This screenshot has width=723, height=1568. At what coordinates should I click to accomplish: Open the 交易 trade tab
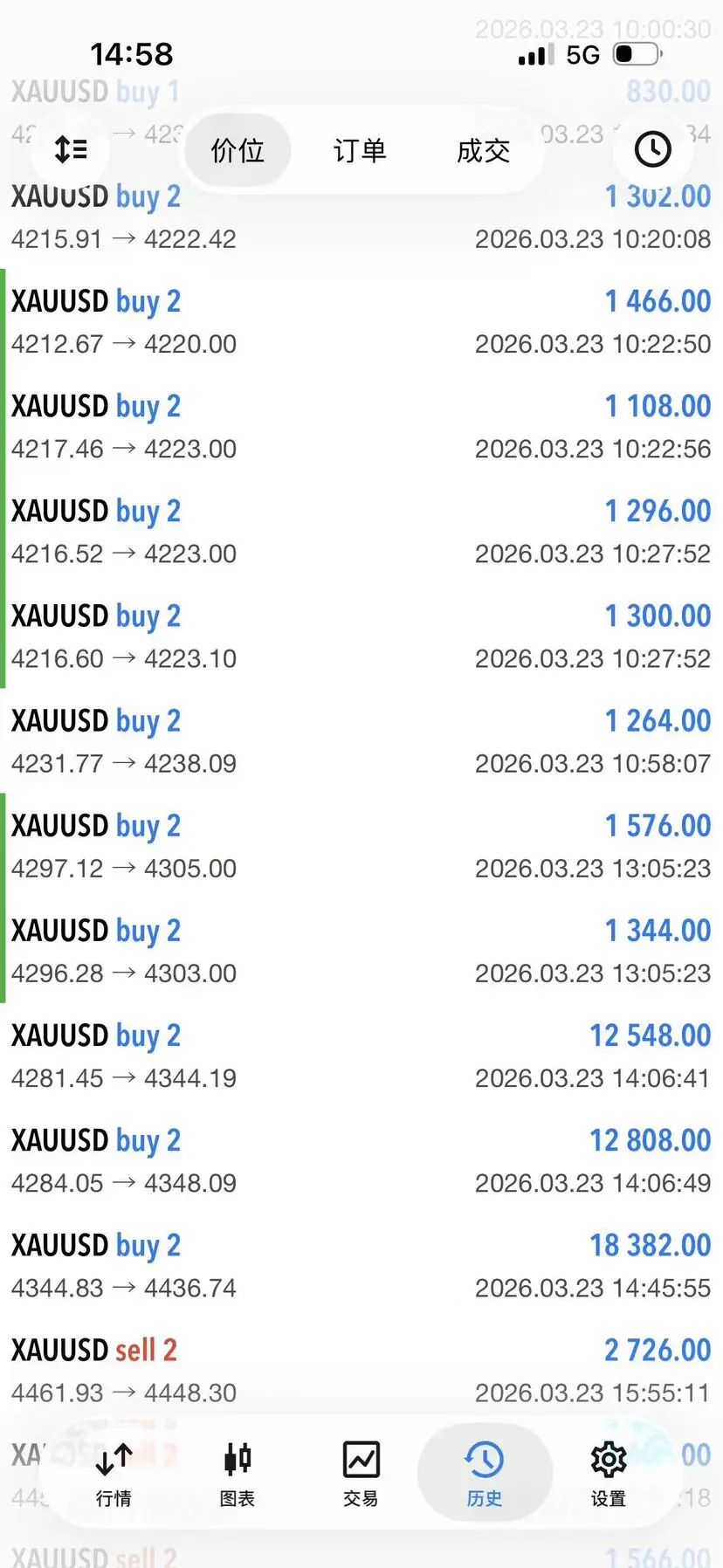pyautogui.click(x=361, y=1474)
